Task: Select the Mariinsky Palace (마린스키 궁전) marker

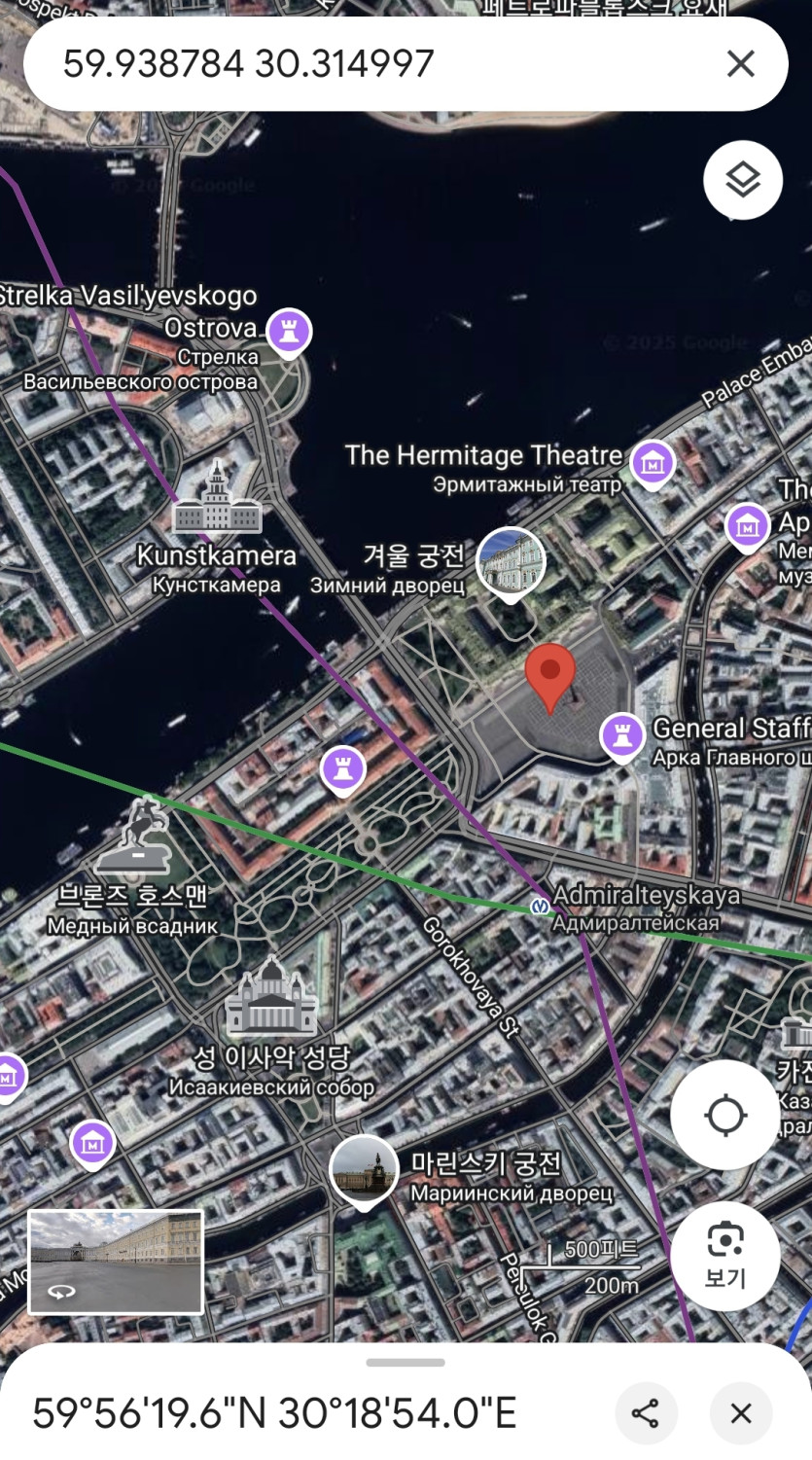Action: click(x=364, y=1169)
